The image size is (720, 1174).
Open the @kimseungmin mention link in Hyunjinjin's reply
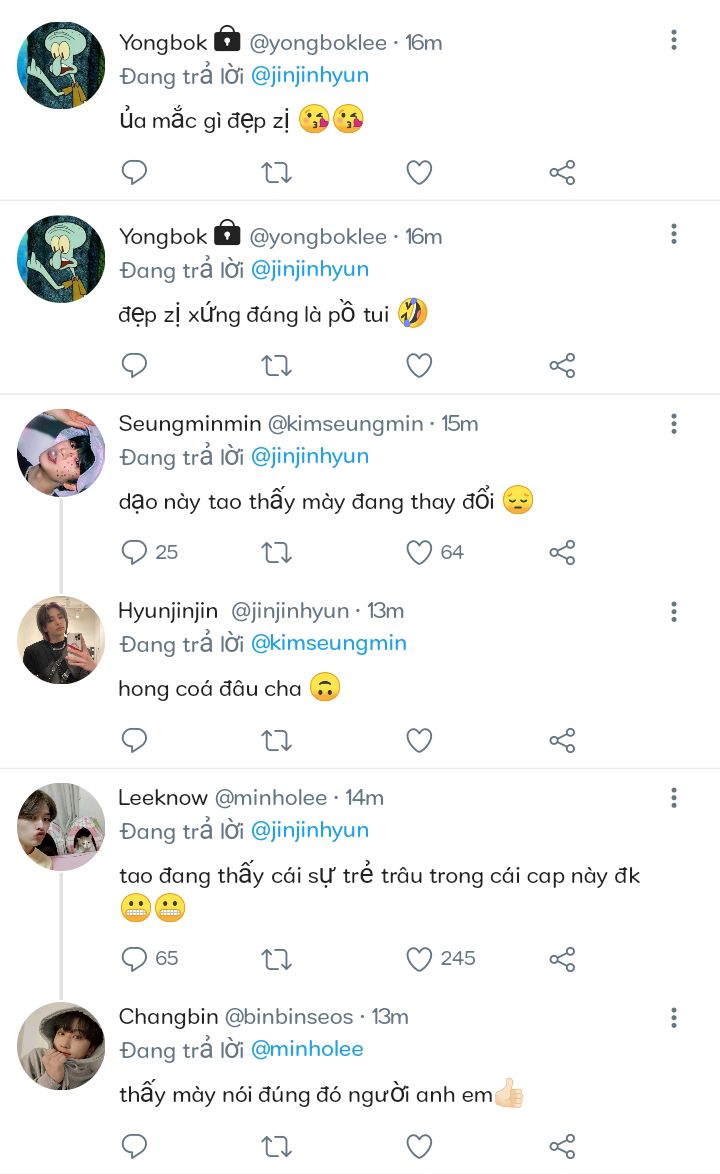point(329,643)
